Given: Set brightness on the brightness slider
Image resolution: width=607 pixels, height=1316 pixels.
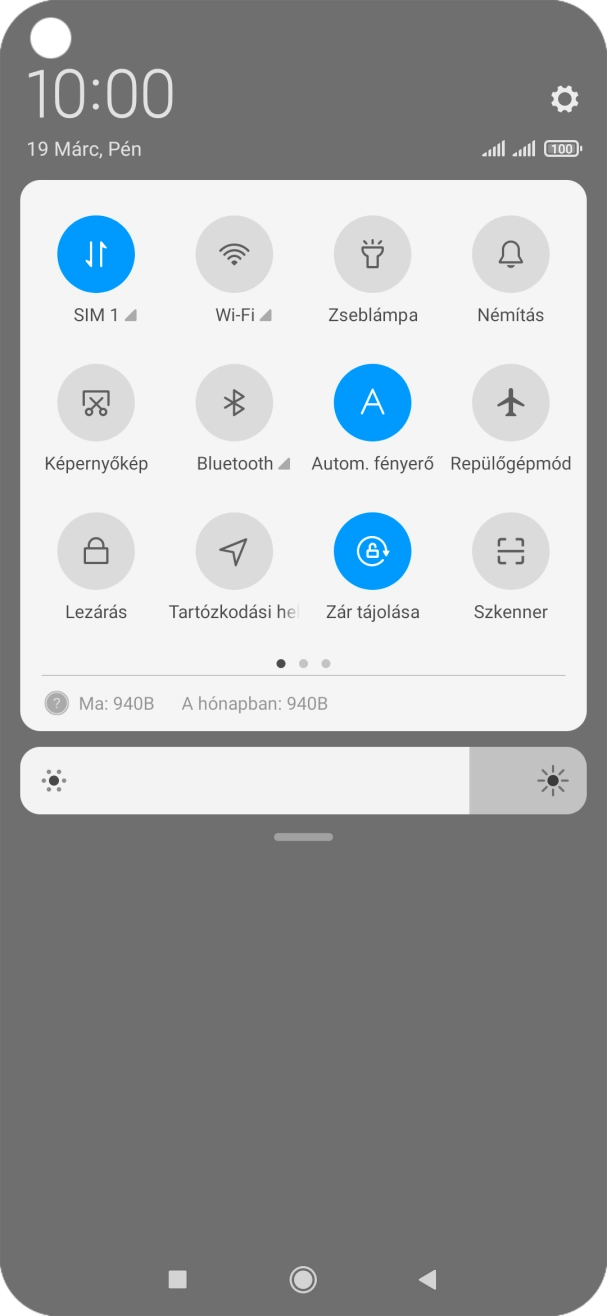Looking at the screenshot, I should coord(303,780).
